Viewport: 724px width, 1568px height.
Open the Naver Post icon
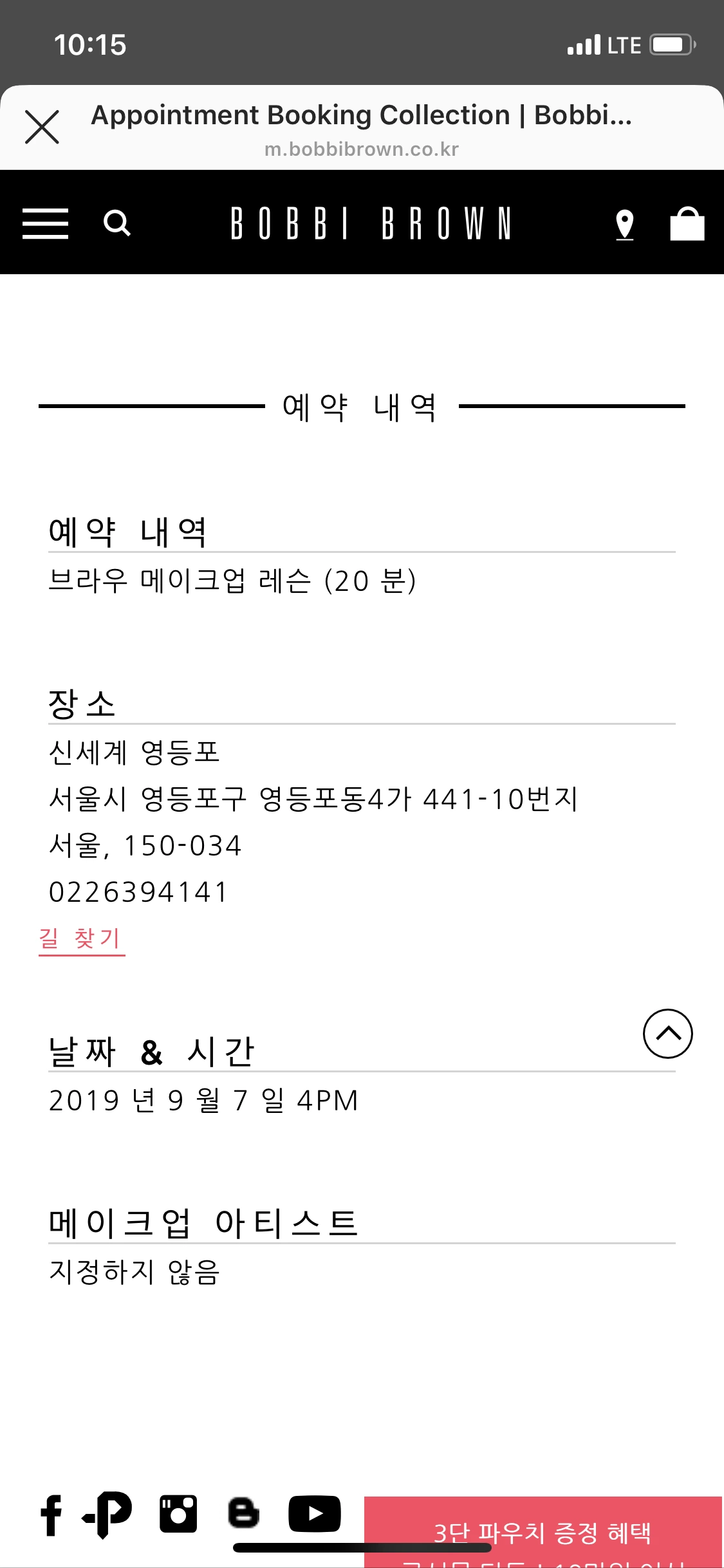click(108, 1514)
